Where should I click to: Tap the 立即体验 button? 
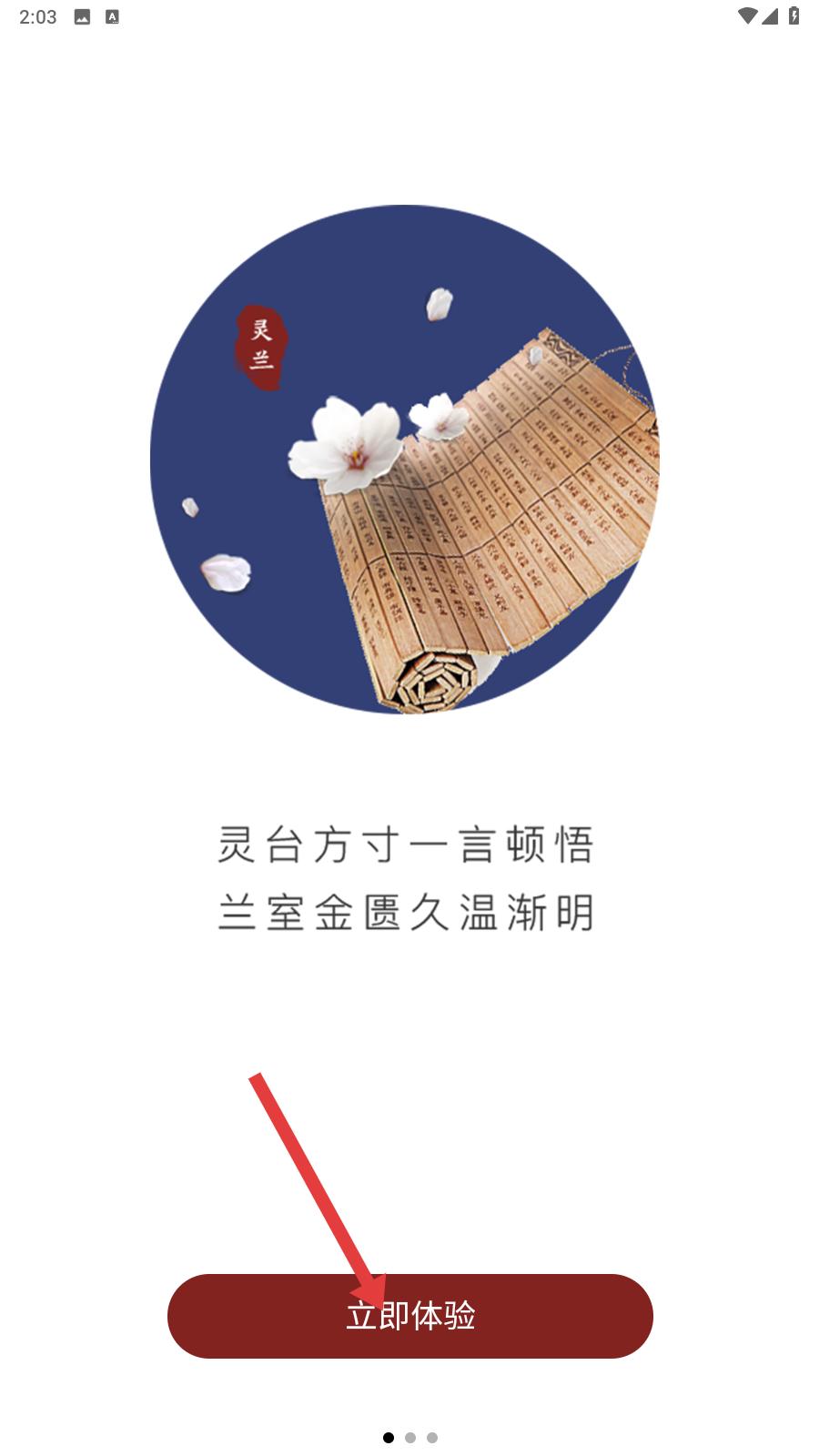pyautogui.click(x=409, y=1316)
